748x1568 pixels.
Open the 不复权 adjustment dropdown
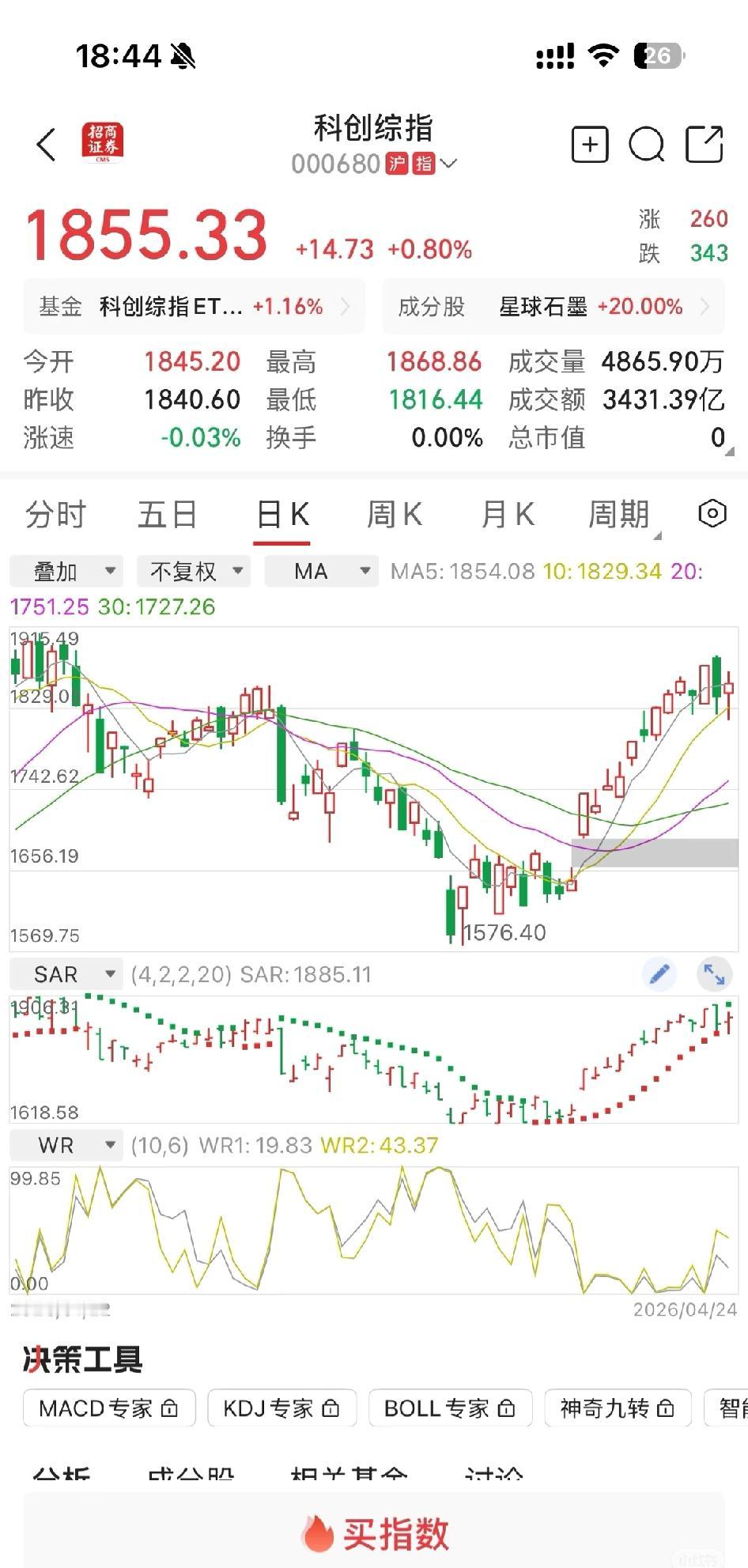pyautogui.click(x=192, y=570)
